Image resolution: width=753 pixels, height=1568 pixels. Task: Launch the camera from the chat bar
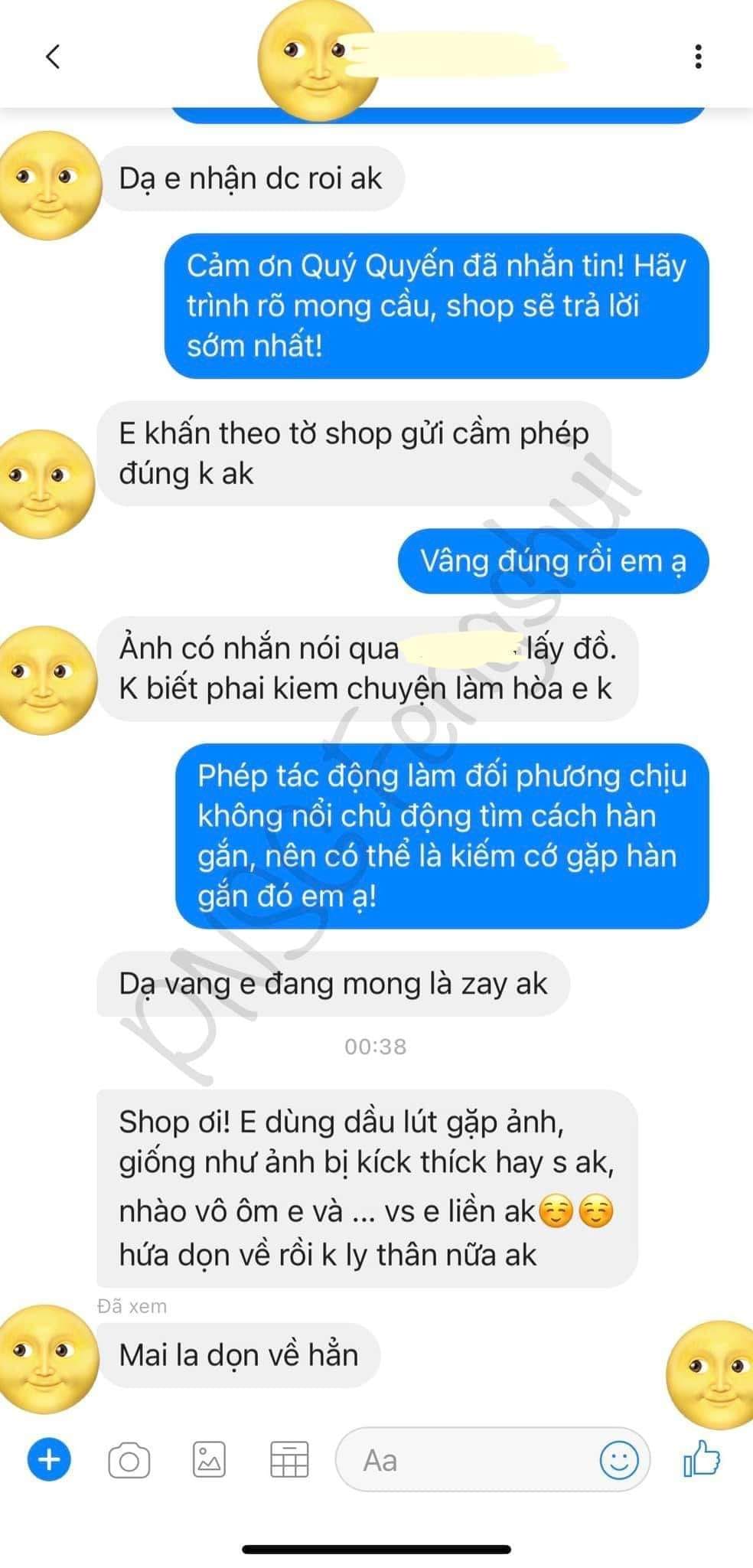[x=129, y=1461]
